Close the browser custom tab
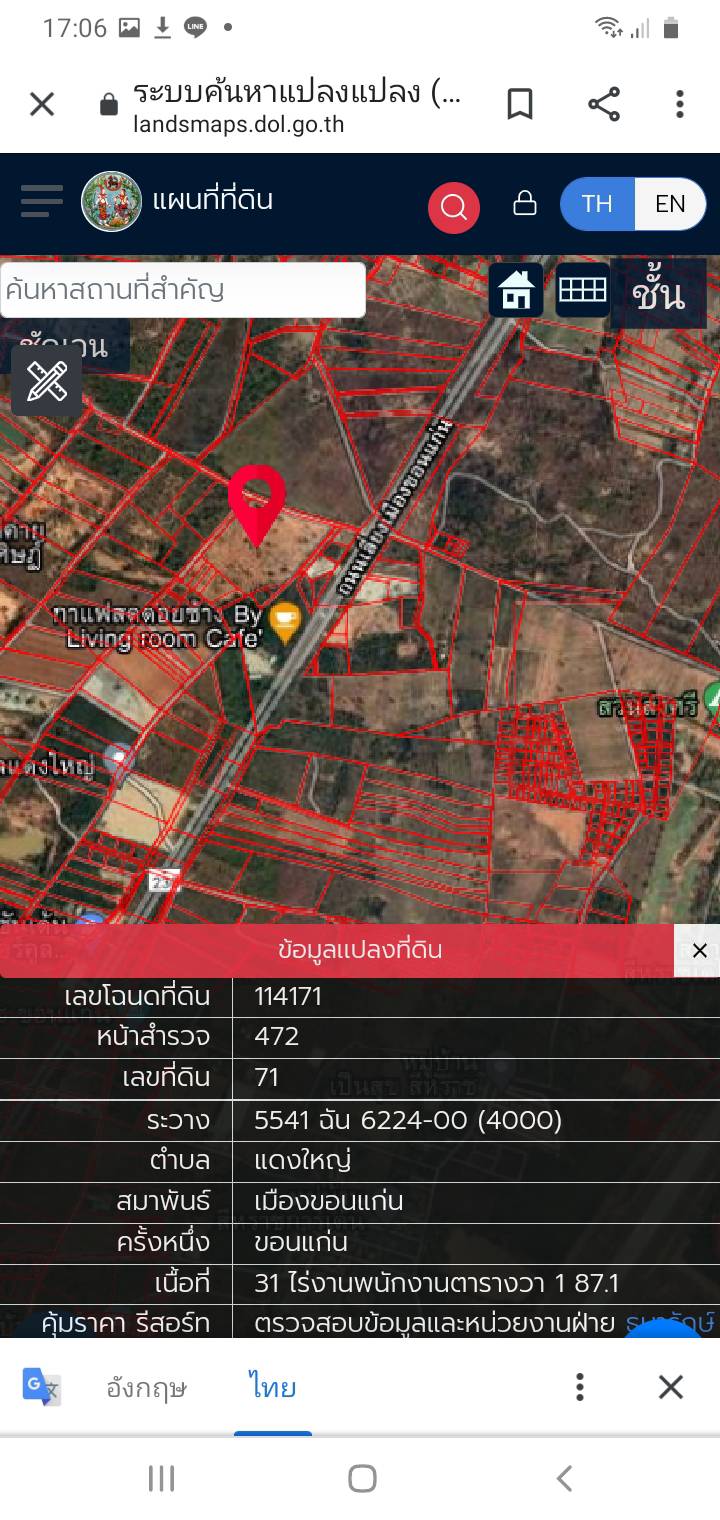The width and height of the screenshot is (720, 1520). click(x=42, y=104)
